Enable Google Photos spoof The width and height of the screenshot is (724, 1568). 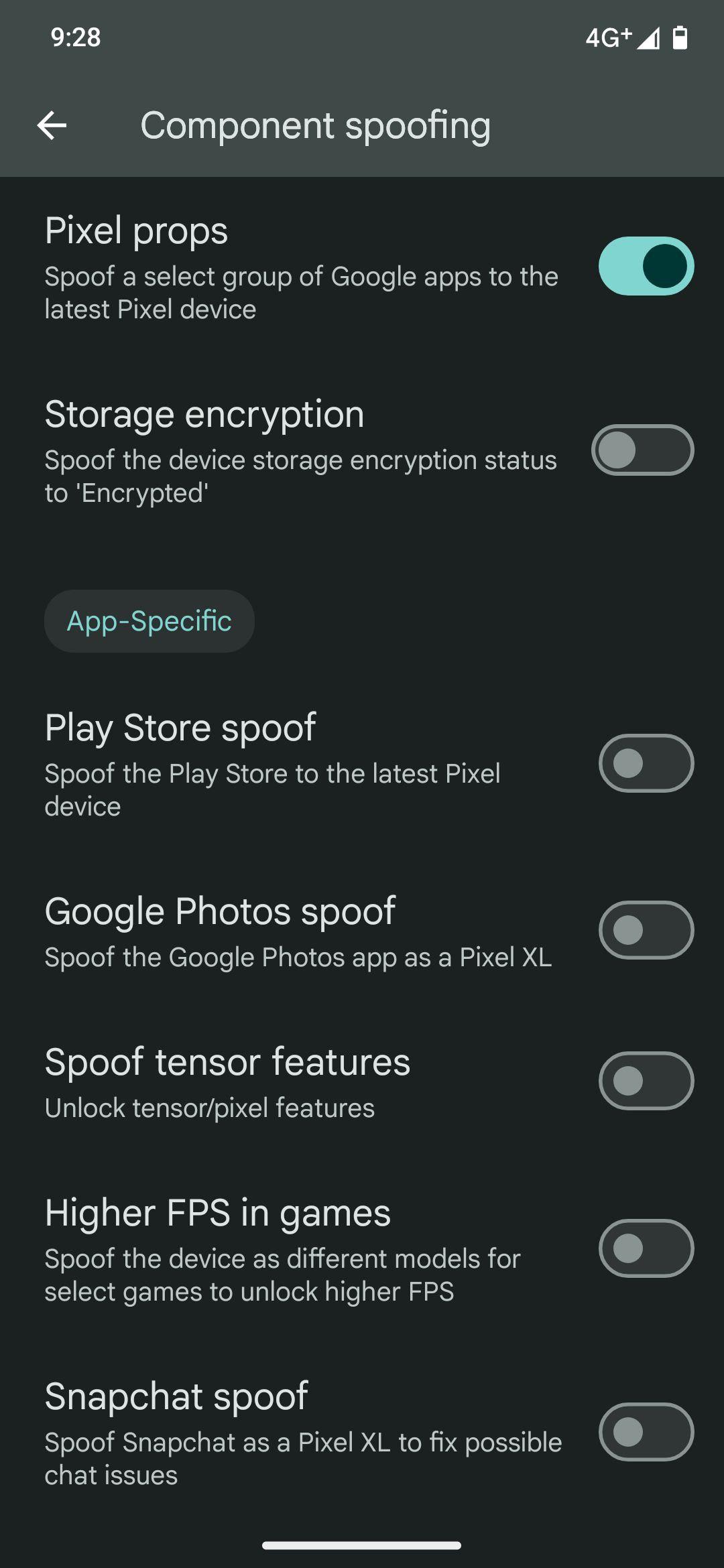[x=646, y=930]
